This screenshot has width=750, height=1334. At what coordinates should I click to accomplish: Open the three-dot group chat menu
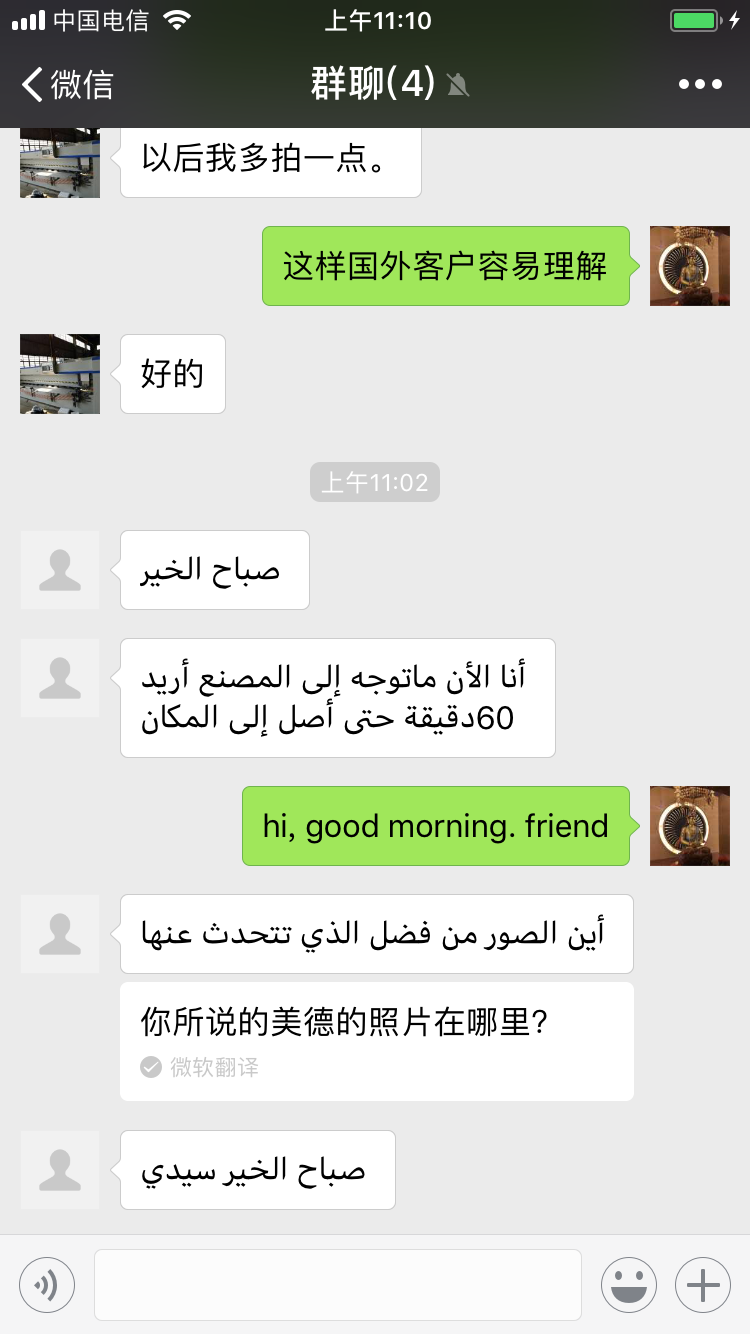point(700,84)
